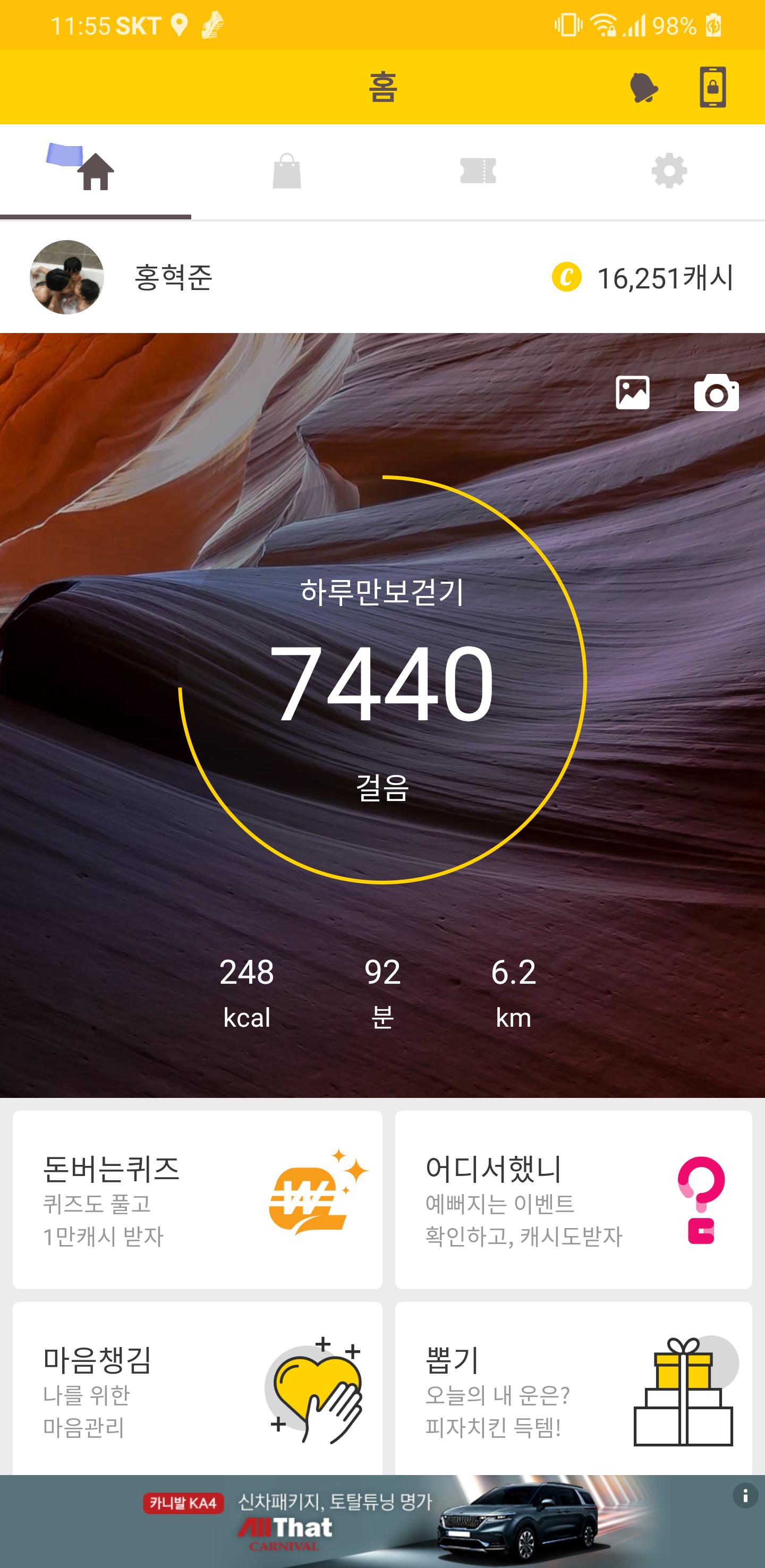This screenshot has width=765, height=1568.
Task: Switch to the shopping bag tab
Action: pyautogui.click(x=287, y=171)
